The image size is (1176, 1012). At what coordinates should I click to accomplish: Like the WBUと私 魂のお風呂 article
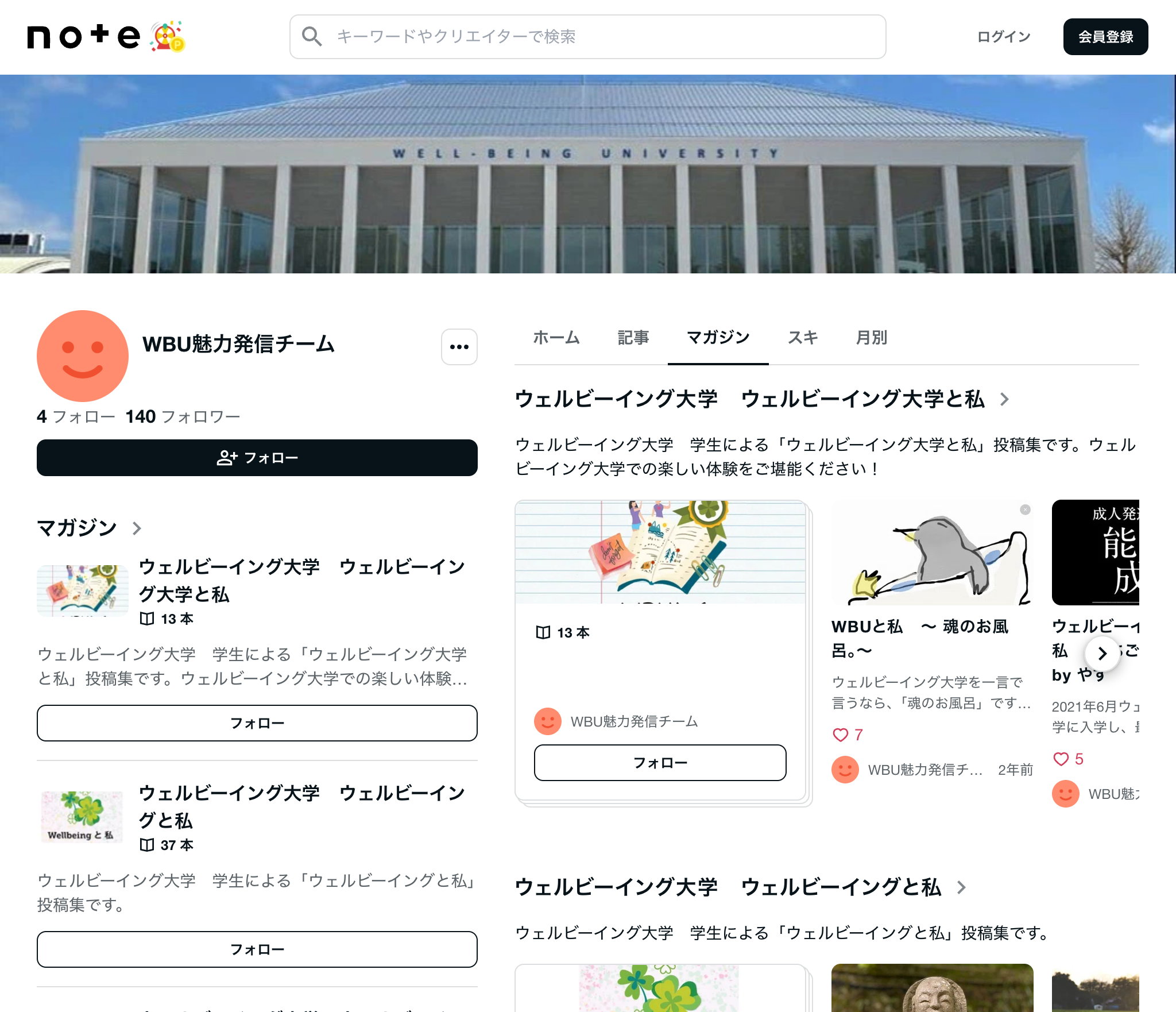(840, 735)
